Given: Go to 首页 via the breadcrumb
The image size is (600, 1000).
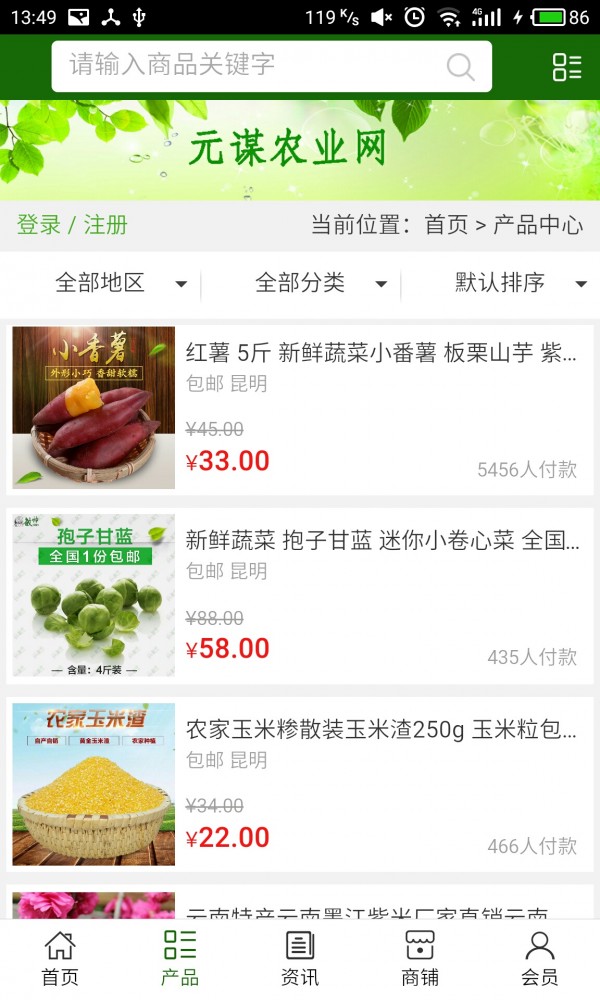Looking at the screenshot, I should click(446, 225).
